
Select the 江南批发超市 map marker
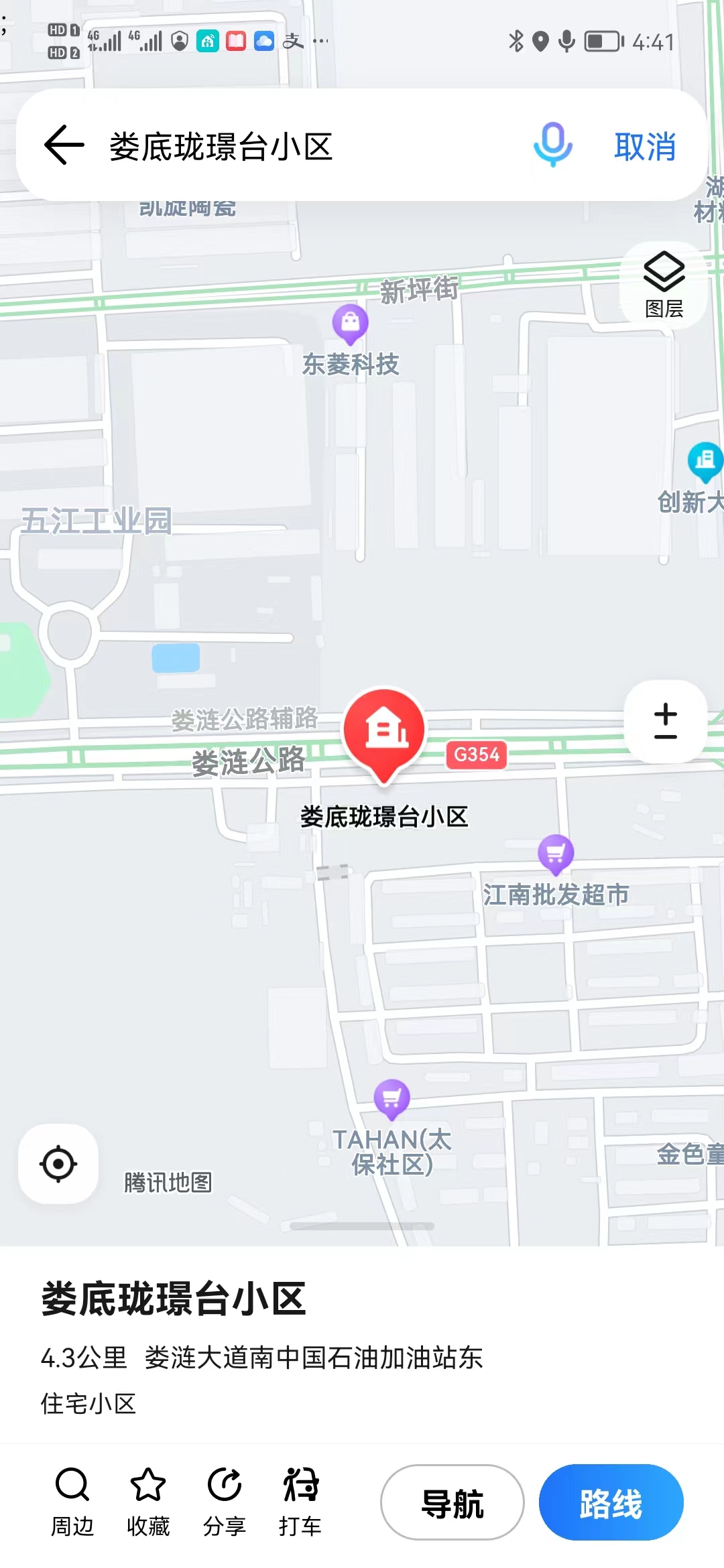click(556, 854)
